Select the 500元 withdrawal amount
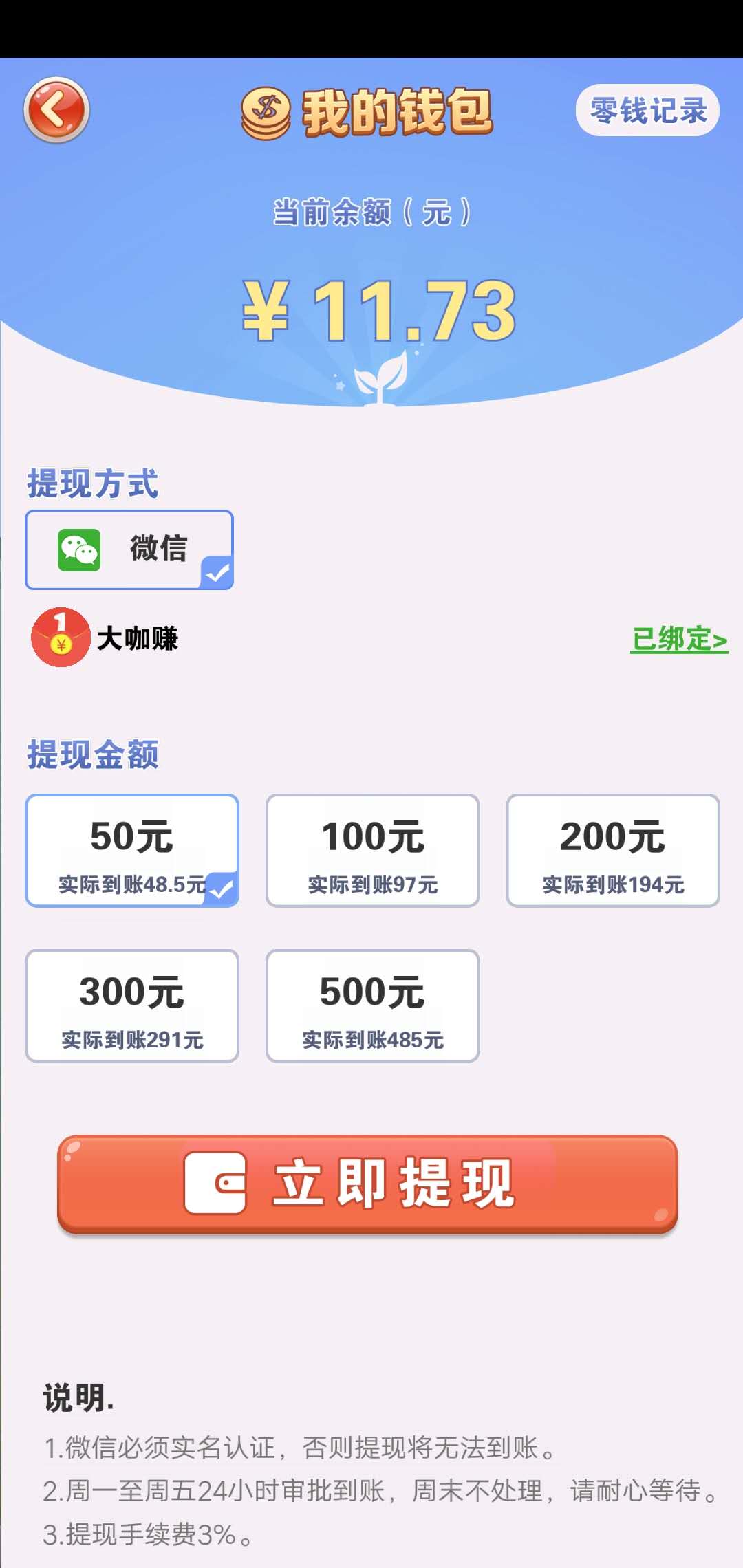 [x=372, y=1006]
